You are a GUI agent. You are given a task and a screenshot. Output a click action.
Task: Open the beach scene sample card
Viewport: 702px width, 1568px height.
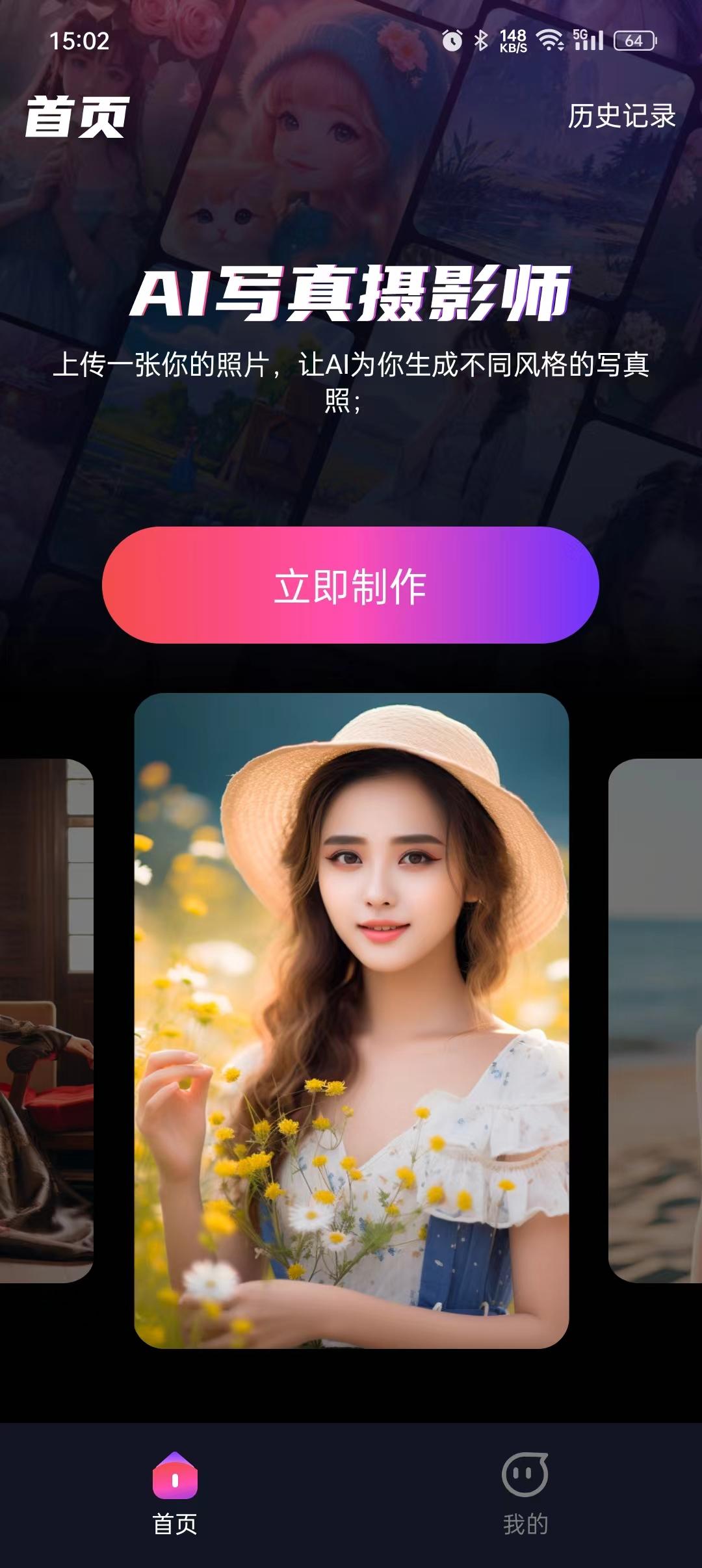coord(655,1021)
